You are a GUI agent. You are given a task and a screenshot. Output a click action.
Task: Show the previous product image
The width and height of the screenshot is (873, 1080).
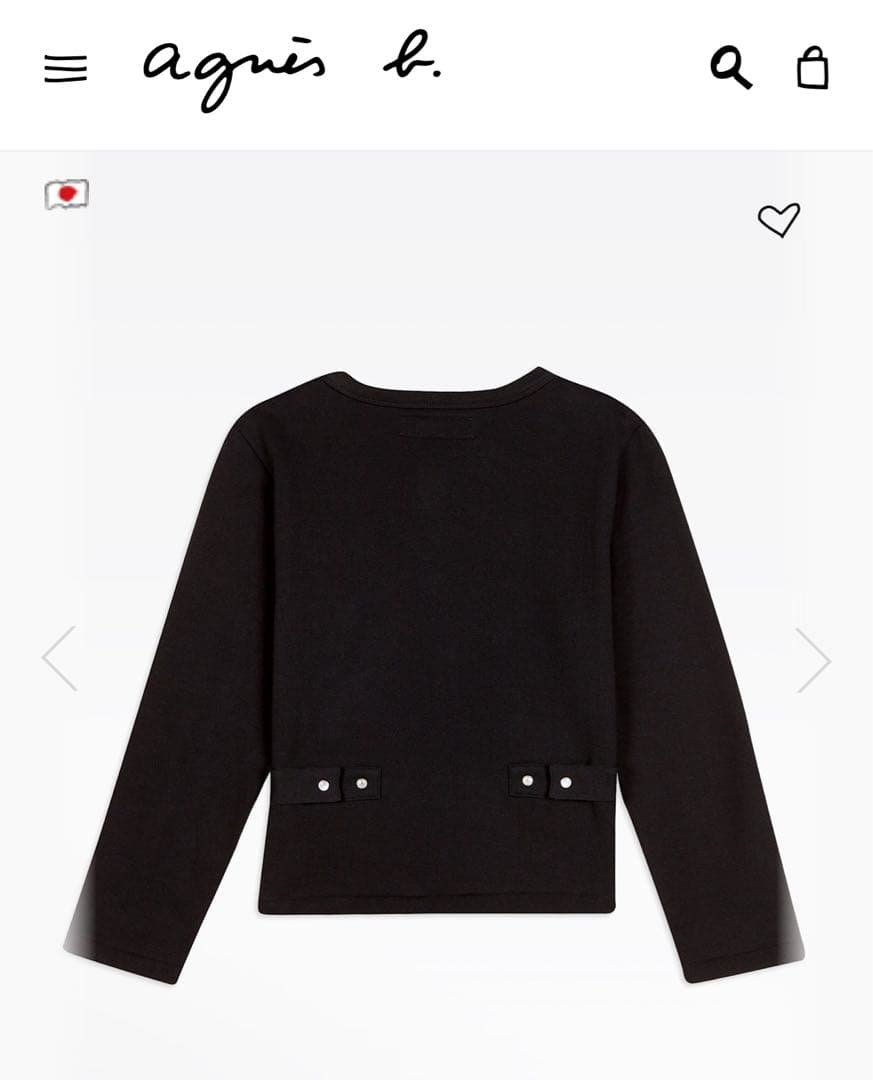60,659
